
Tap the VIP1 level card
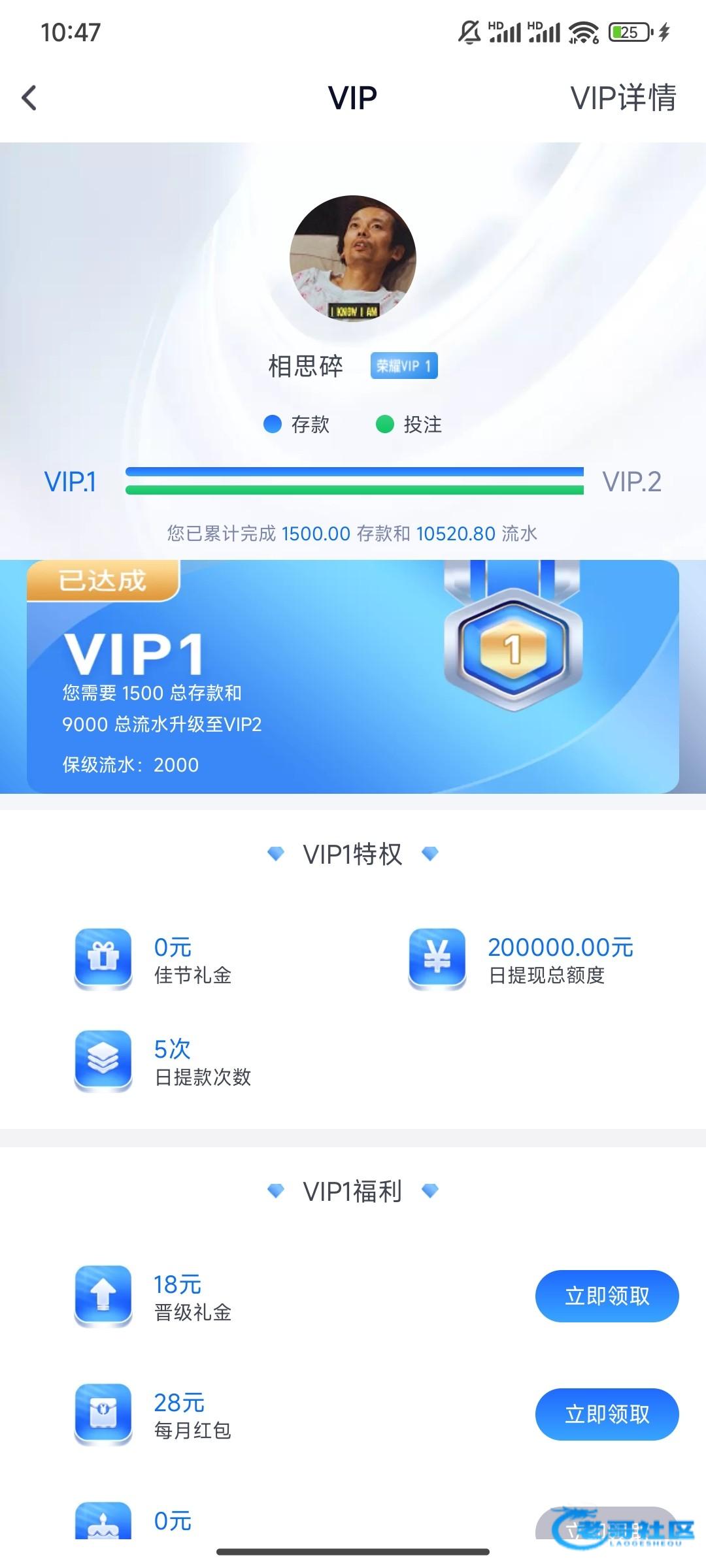coord(353,677)
